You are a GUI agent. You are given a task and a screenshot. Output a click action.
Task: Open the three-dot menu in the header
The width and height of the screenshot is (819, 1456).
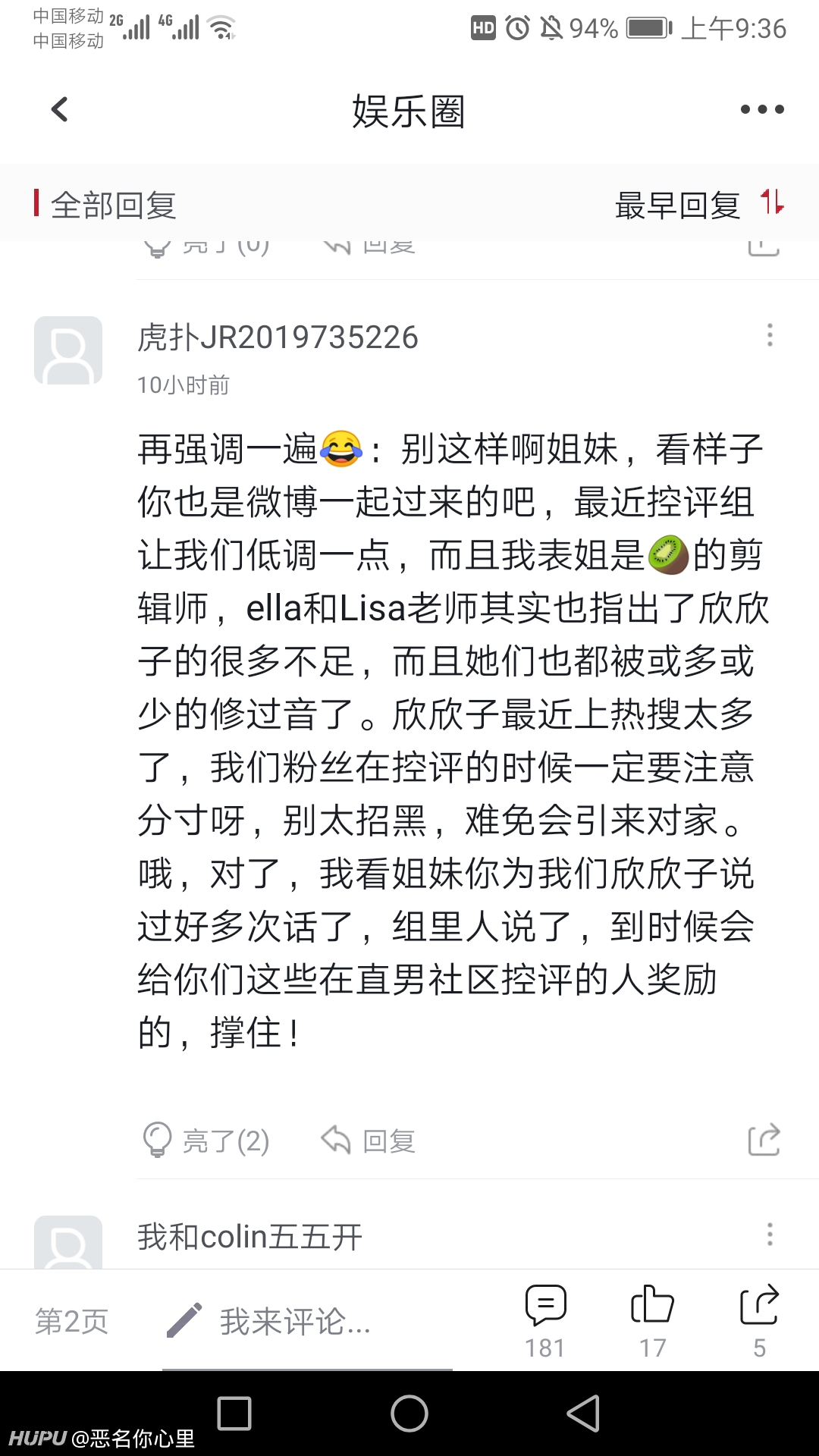click(x=762, y=110)
